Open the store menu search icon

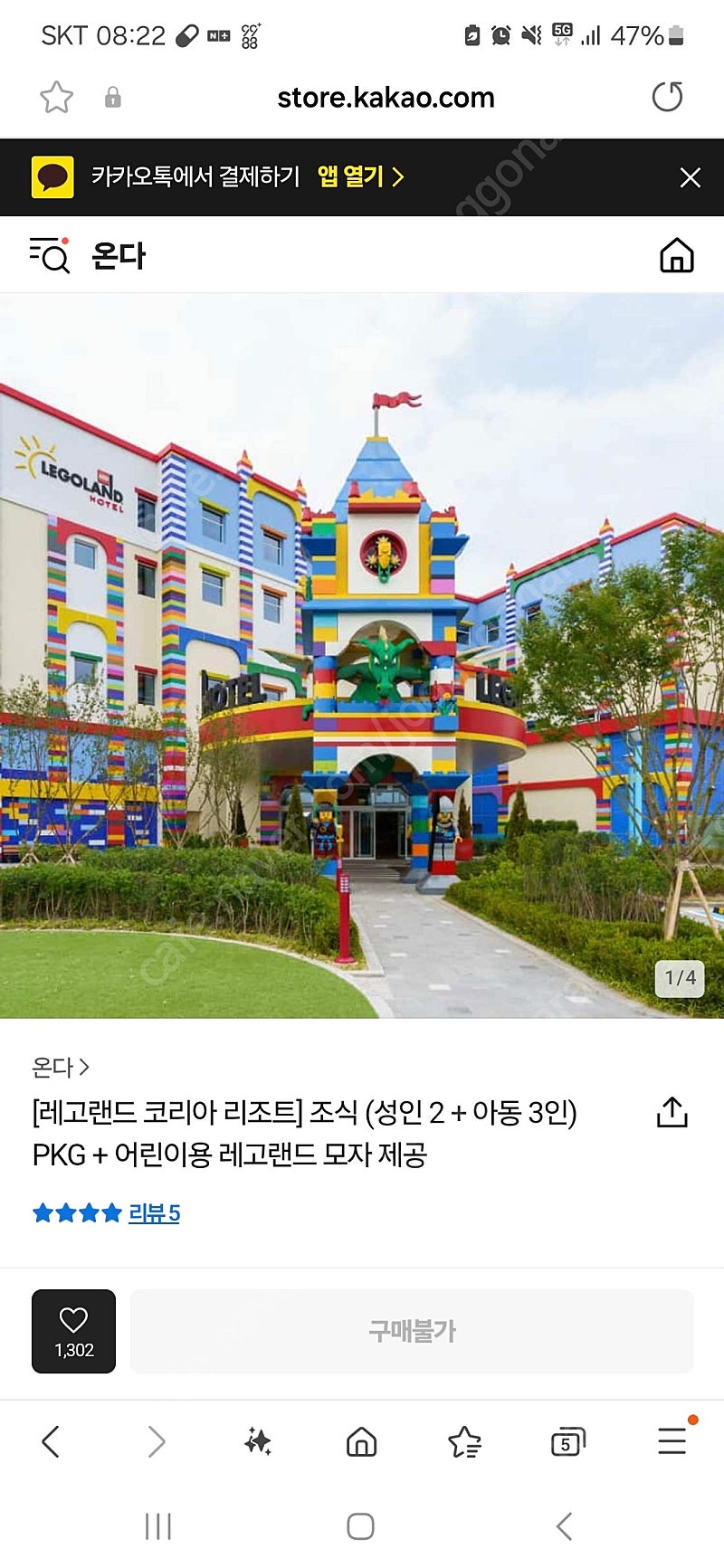click(x=49, y=255)
